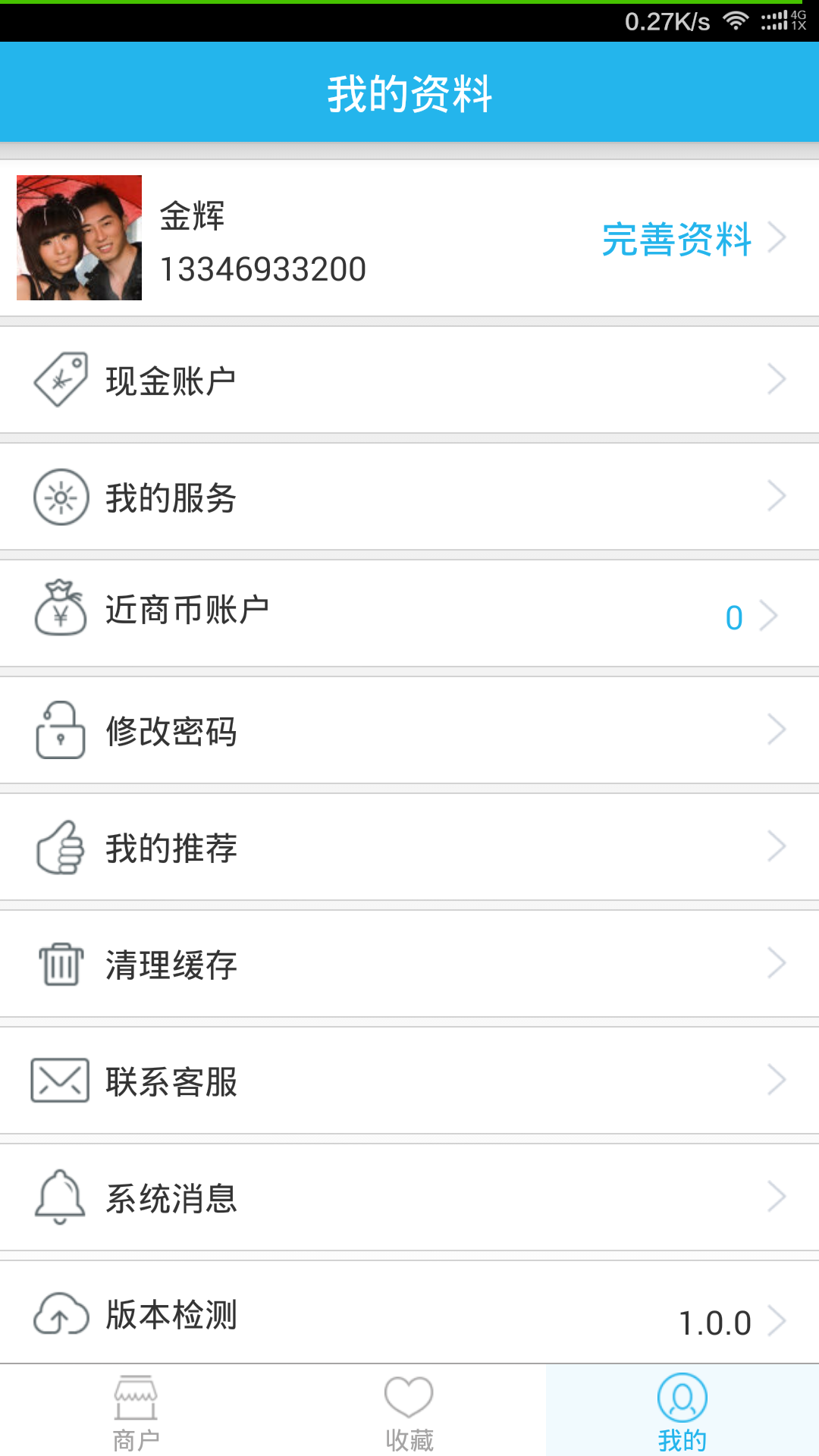819x1456 pixels.
Task: Tap the profile avatar photo
Action: click(80, 238)
